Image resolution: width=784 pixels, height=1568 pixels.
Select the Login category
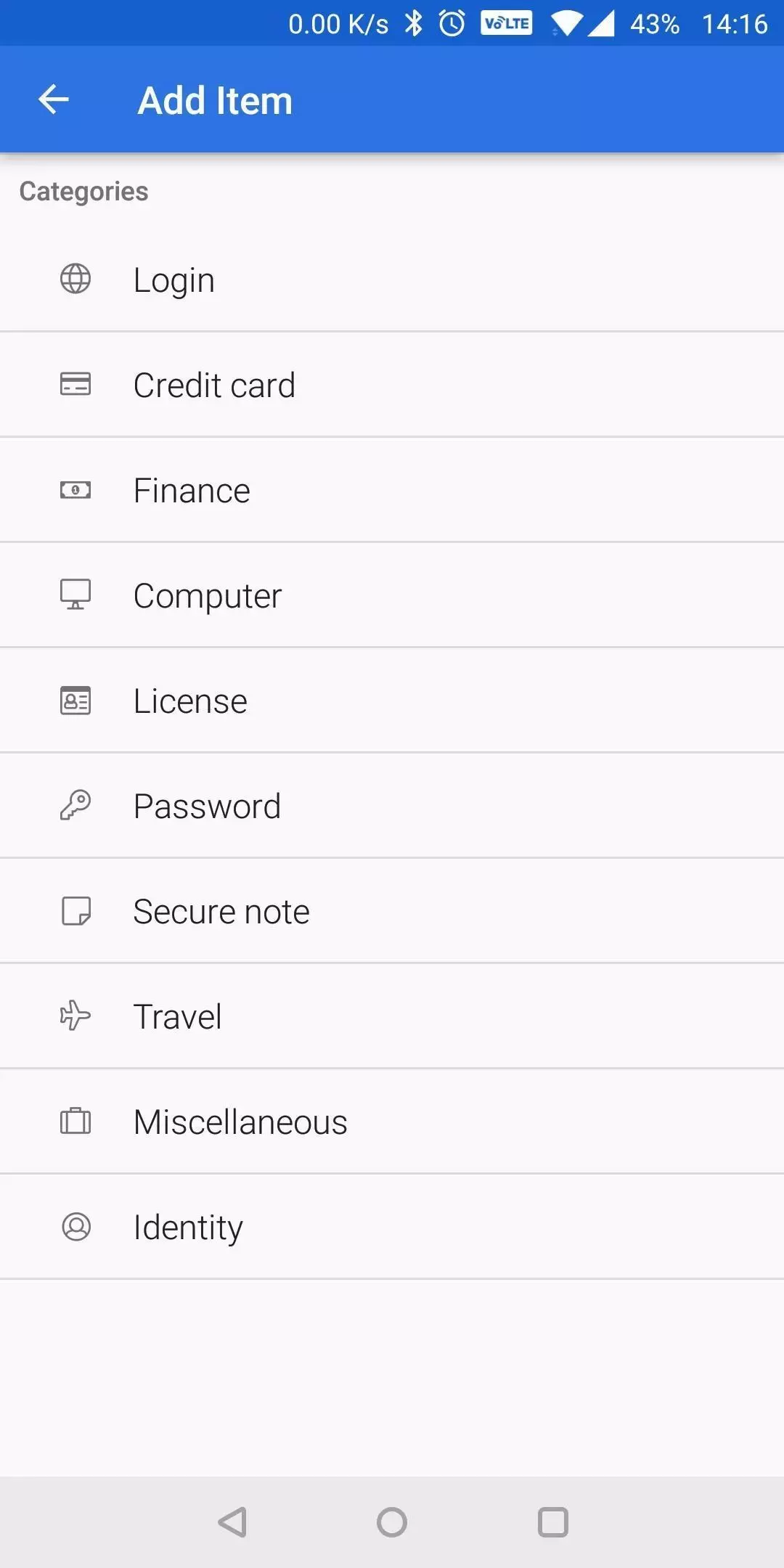392,279
